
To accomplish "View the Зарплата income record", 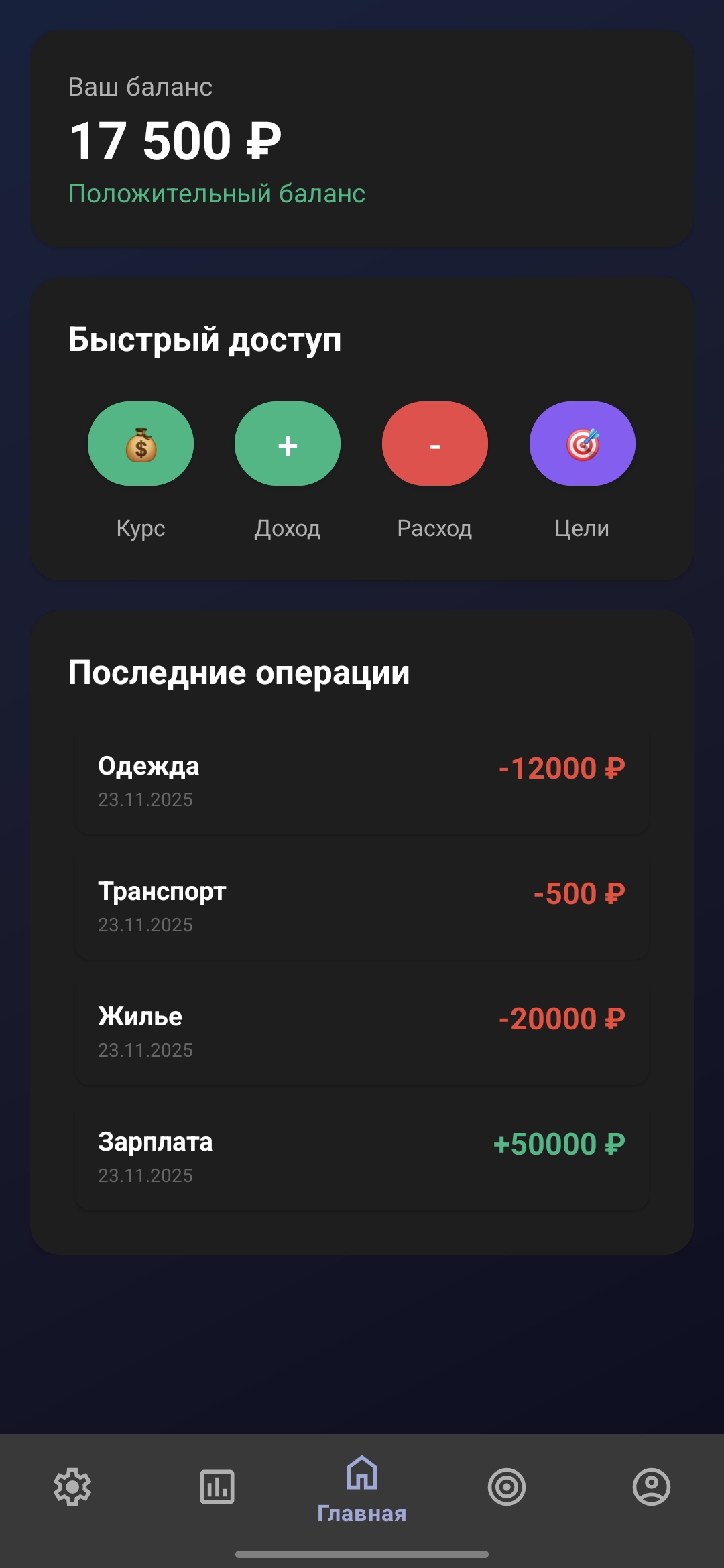I will [x=362, y=1156].
